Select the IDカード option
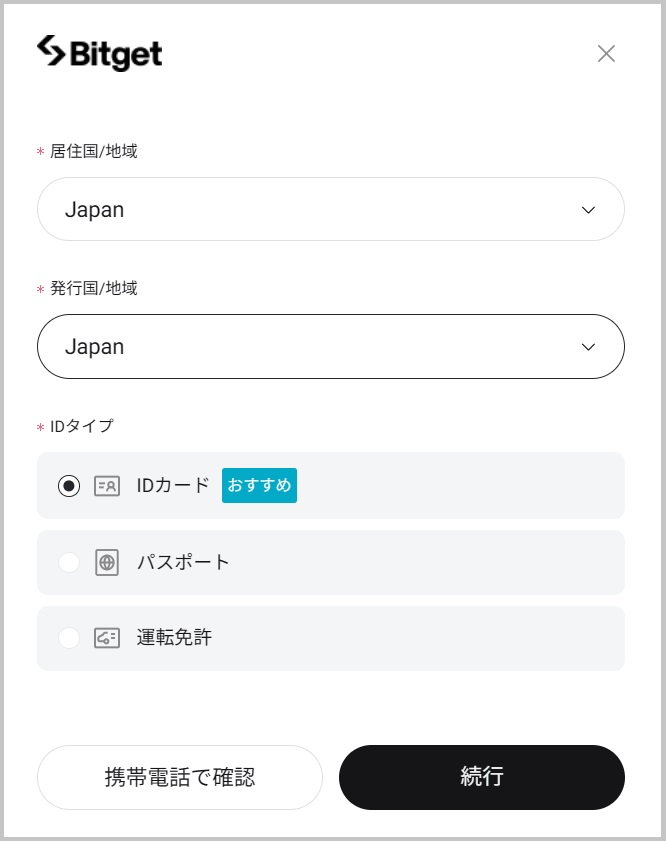The width and height of the screenshot is (666, 841). coord(69,486)
